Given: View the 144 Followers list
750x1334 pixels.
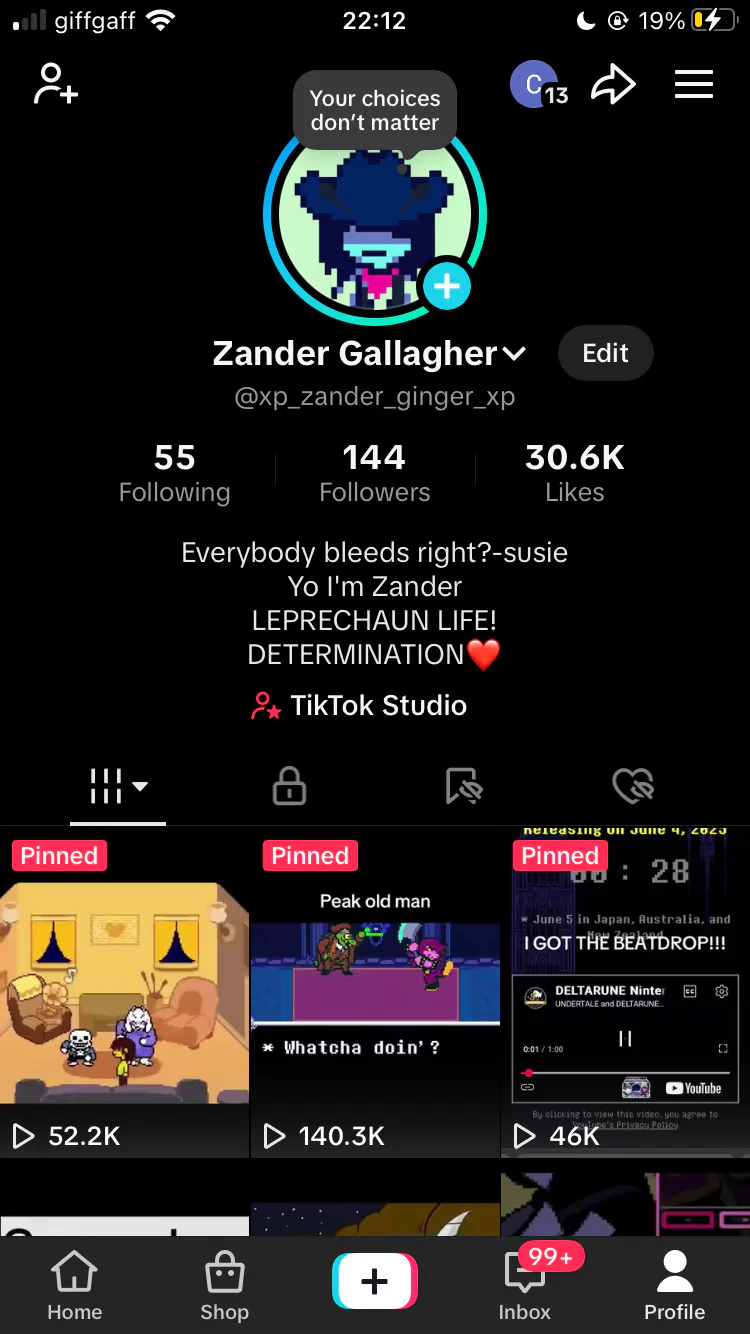Looking at the screenshot, I should pyautogui.click(x=375, y=473).
